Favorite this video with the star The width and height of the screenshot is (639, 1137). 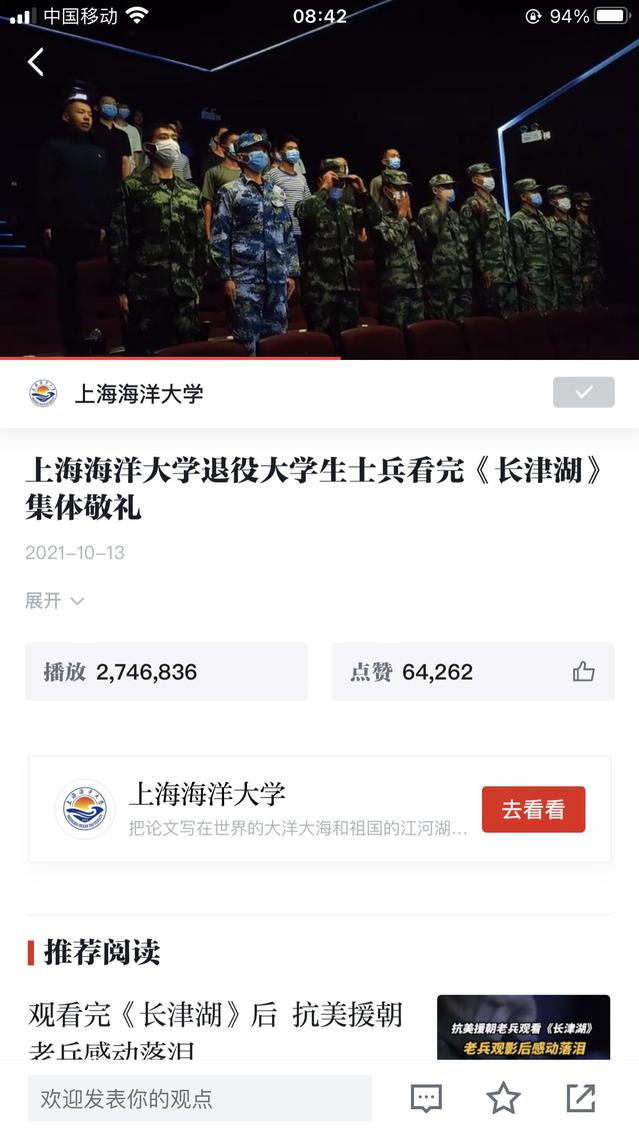pos(503,1098)
